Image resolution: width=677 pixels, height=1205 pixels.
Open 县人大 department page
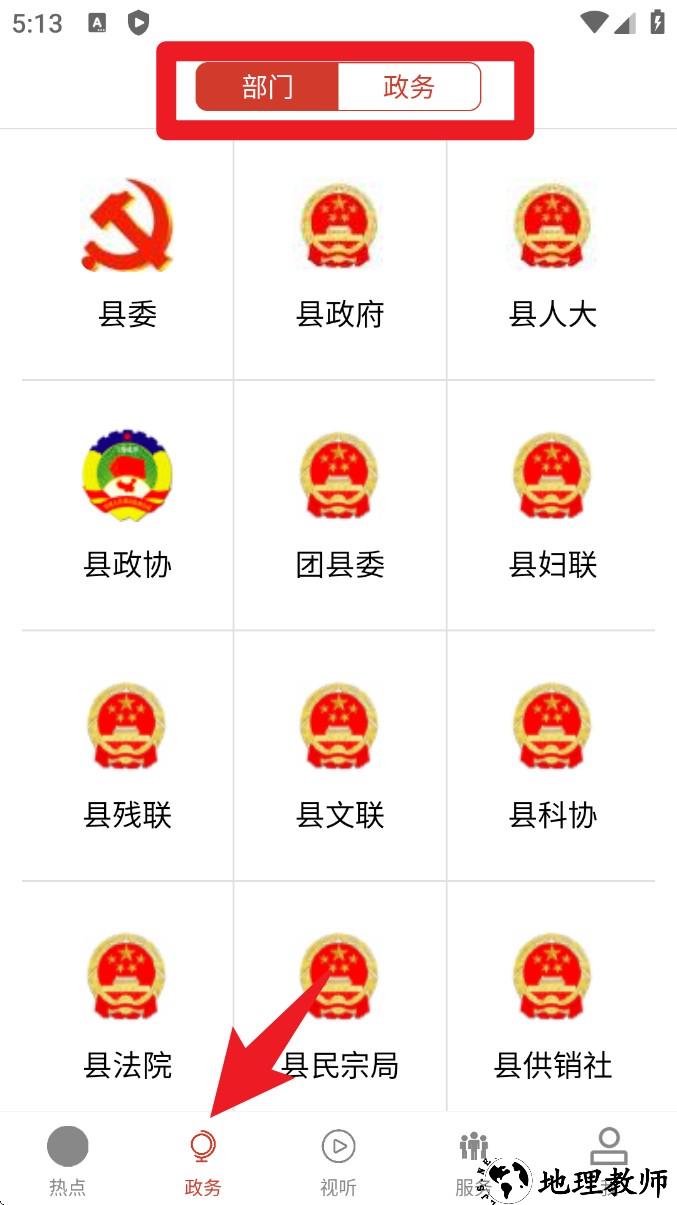point(552,255)
